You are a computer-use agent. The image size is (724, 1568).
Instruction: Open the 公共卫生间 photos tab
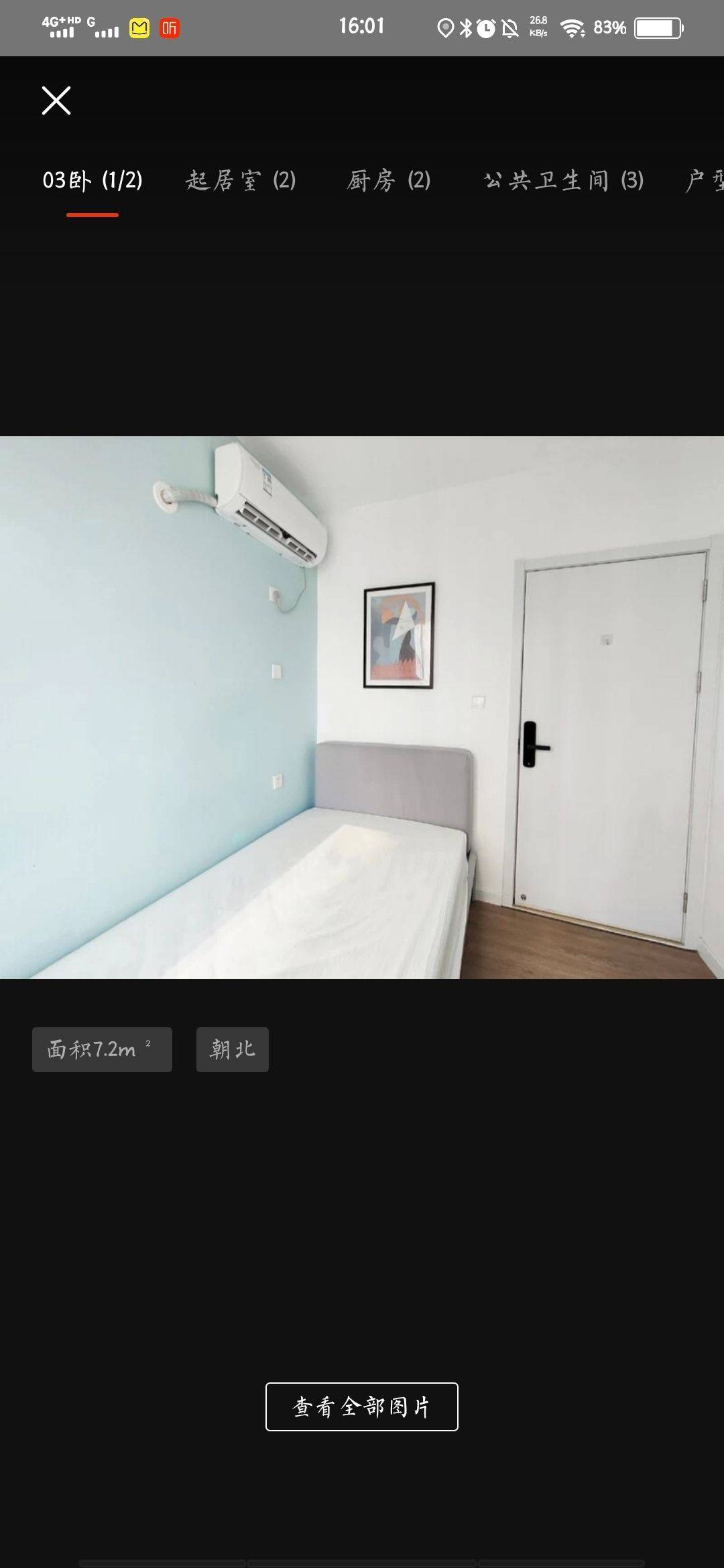(x=564, y=180)
